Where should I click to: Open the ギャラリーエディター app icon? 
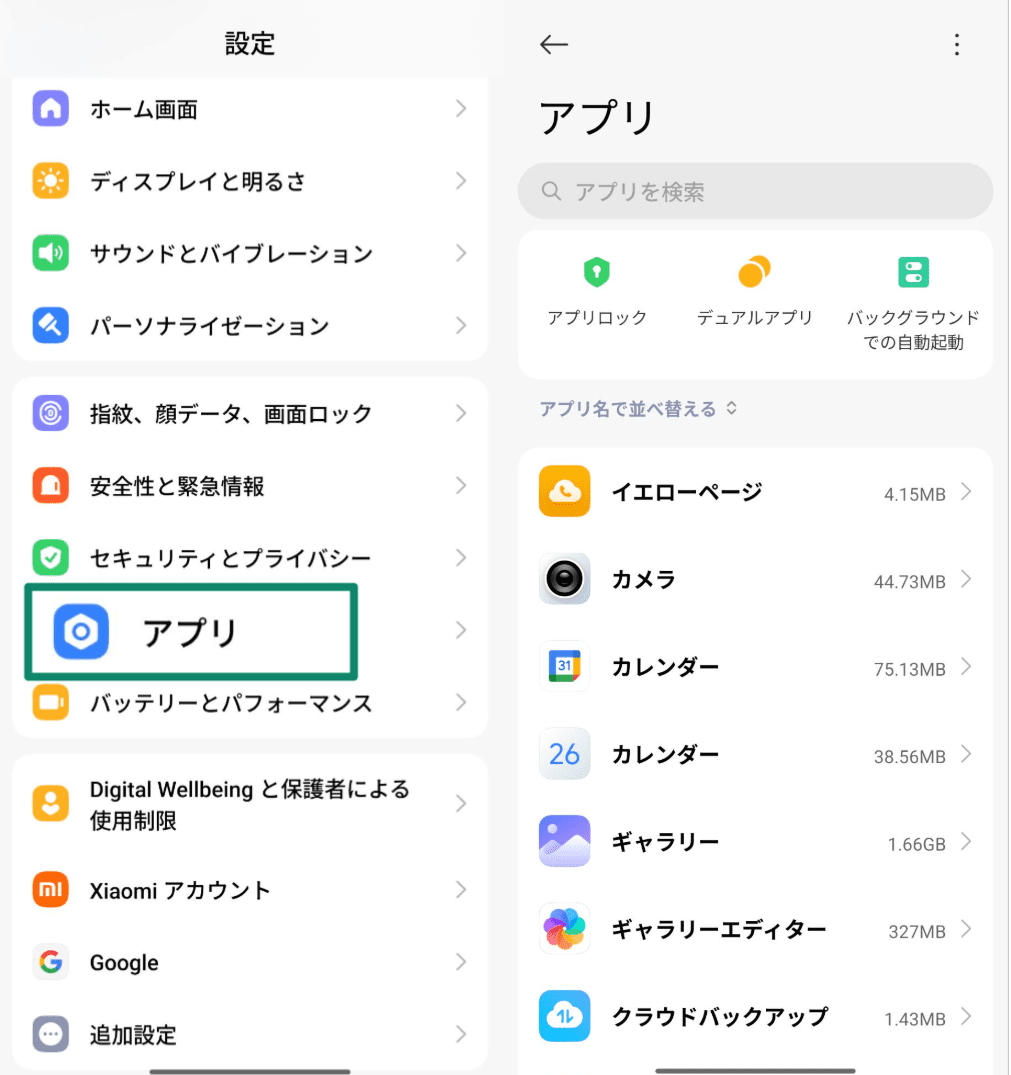[564, 929]
